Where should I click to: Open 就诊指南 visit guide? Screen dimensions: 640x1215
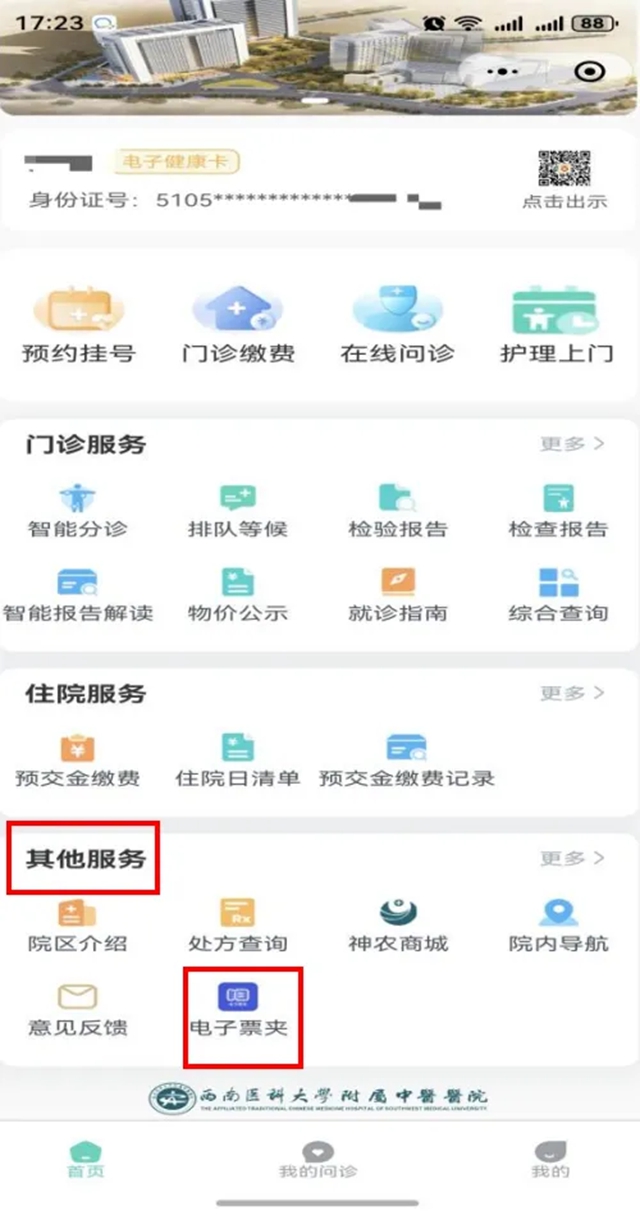397,595
